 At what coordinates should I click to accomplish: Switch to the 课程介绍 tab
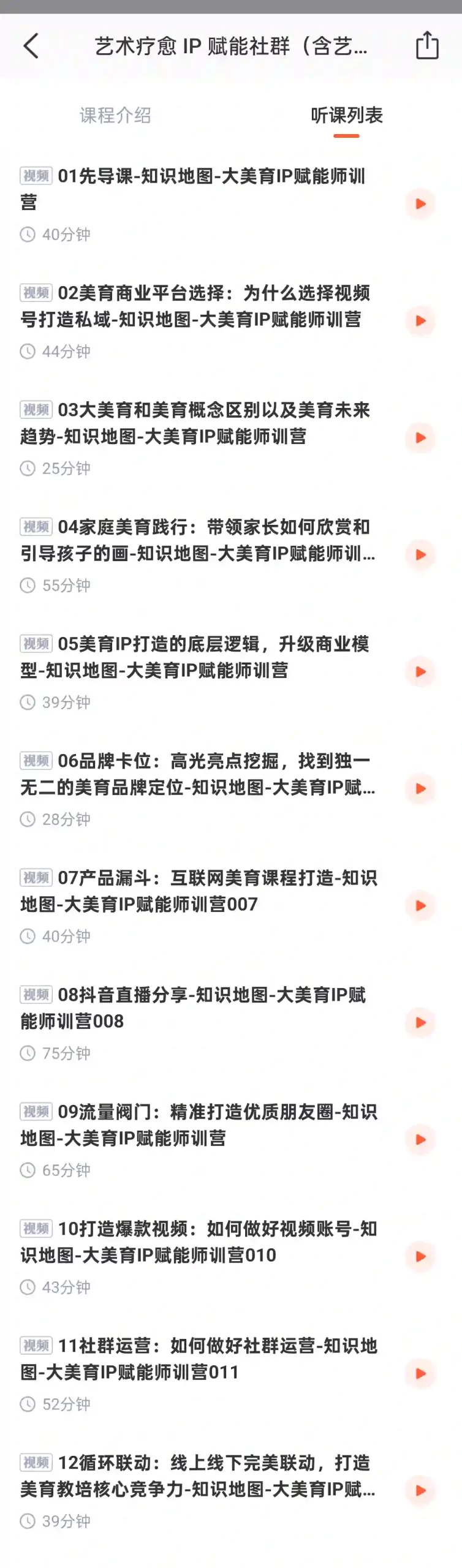[x=115, y=115]
